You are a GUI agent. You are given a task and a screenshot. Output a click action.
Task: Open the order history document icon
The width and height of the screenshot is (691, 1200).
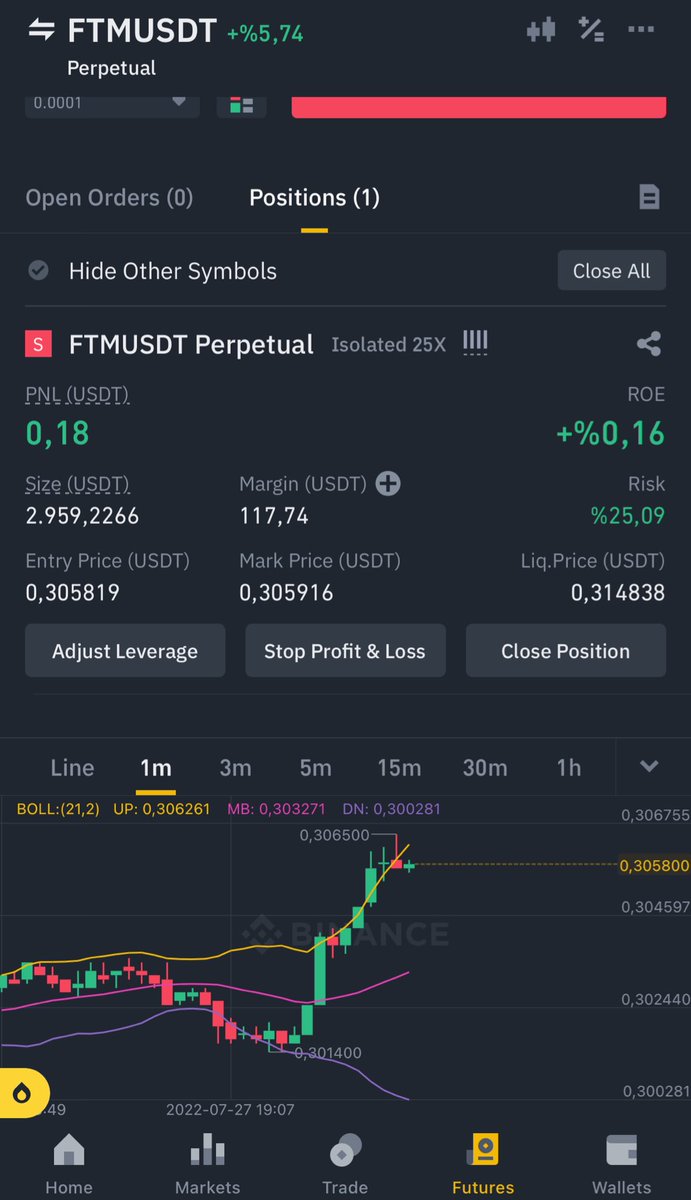click(x=649, y=197)
